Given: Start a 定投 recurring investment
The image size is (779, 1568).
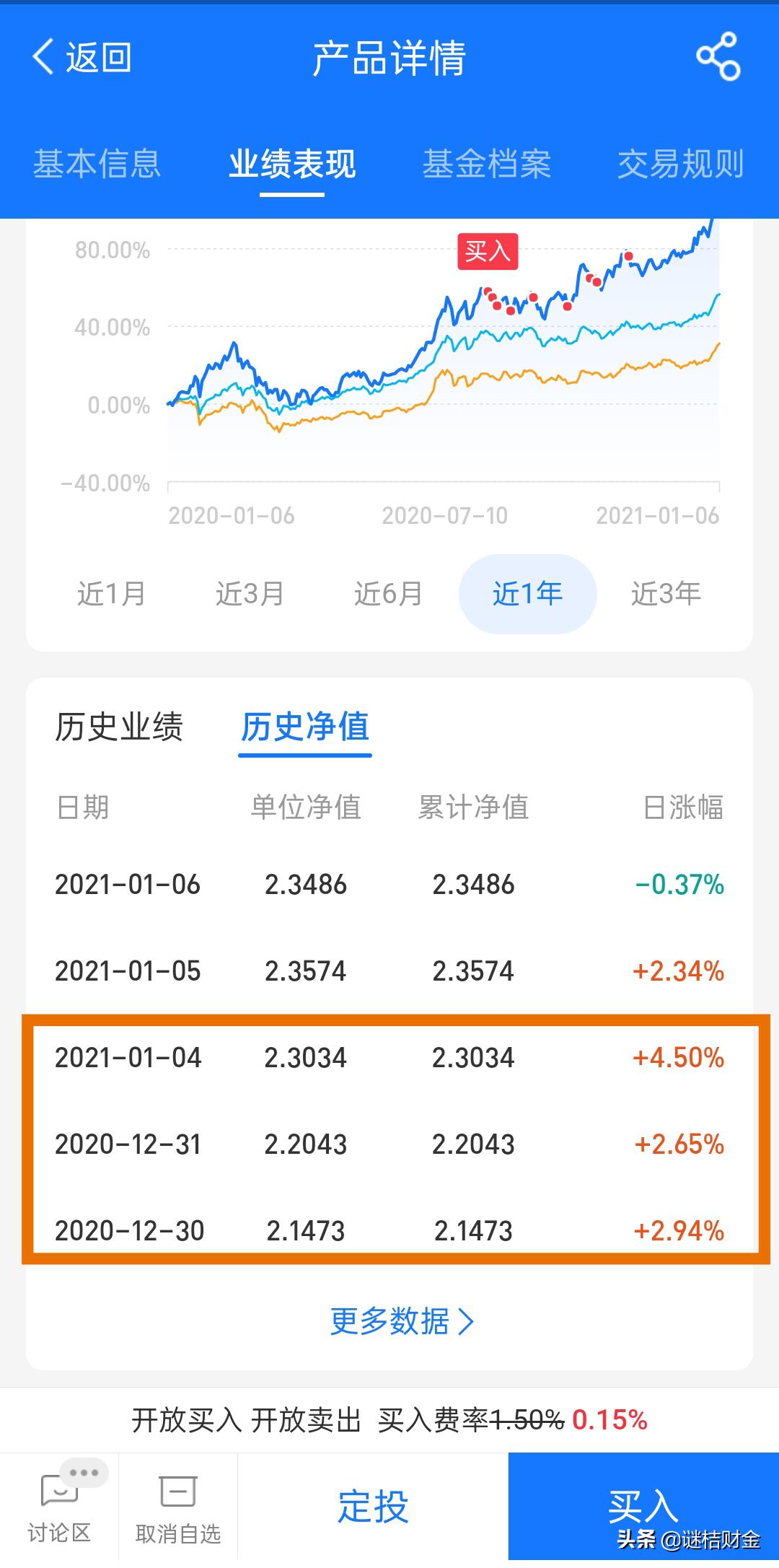Looking at the screenshot, I should 373,1507.
